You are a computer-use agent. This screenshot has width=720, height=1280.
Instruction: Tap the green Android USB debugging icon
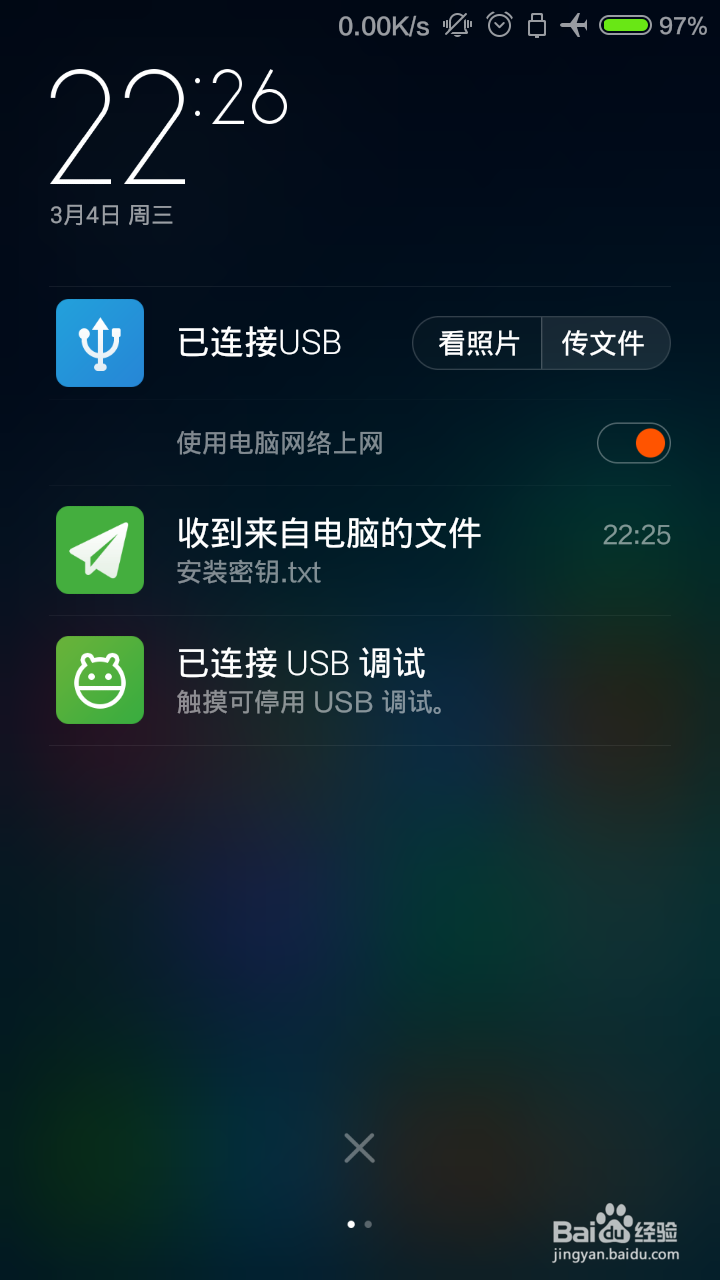pyautogui.click(x=99, y=680)
